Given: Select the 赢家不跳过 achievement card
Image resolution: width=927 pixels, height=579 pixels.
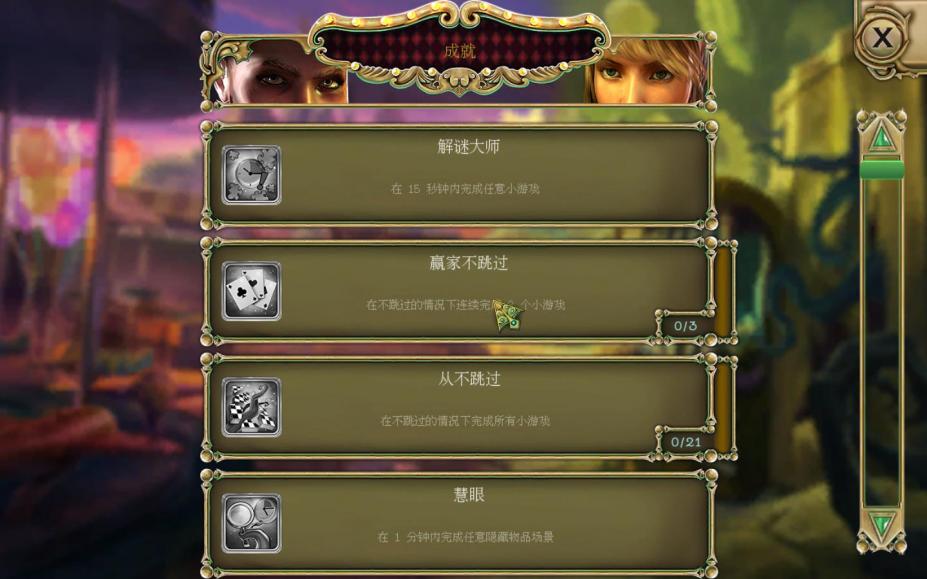Looking at the screenshot, I should coord(460,290).
